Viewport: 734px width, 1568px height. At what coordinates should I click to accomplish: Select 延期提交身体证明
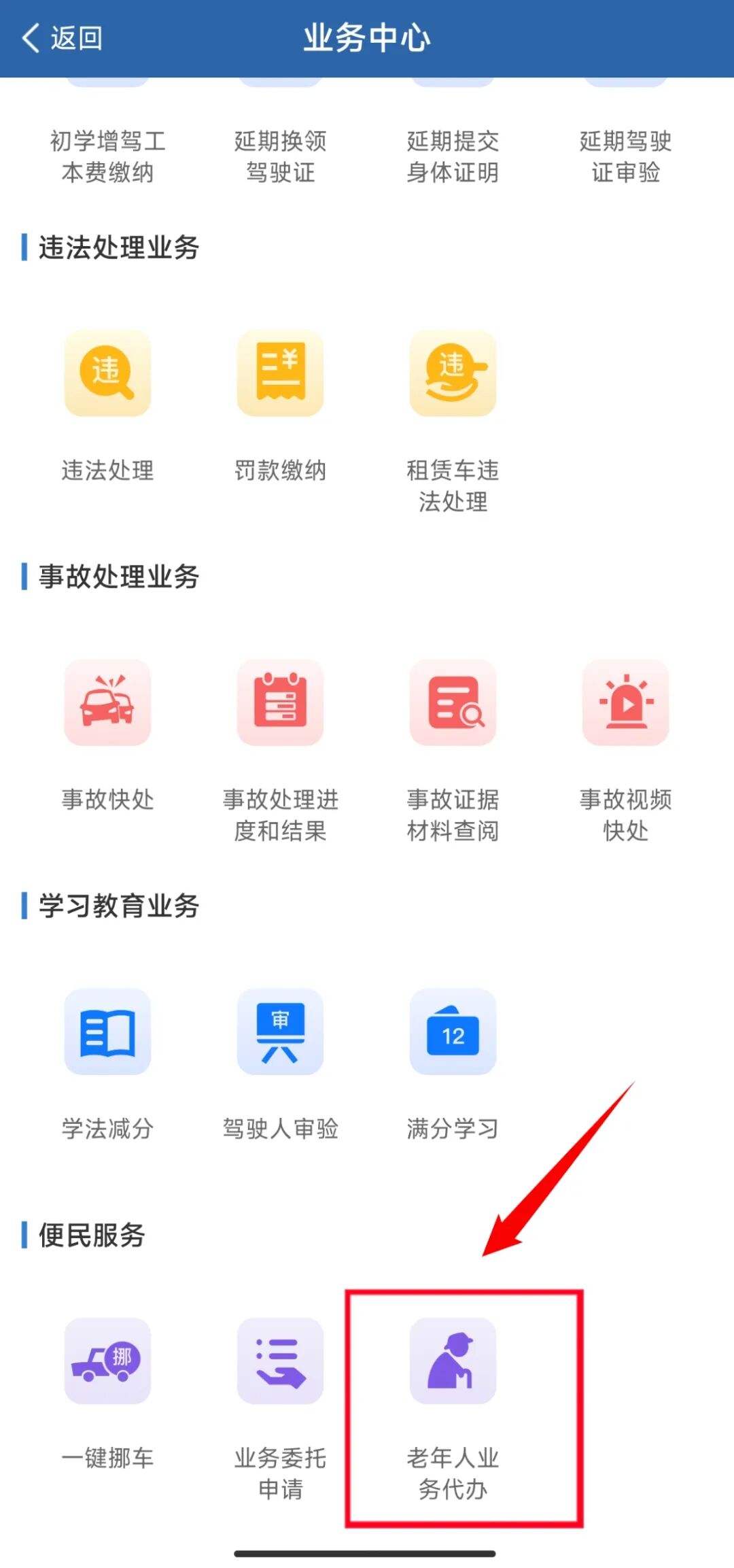(x=453, y=156)
